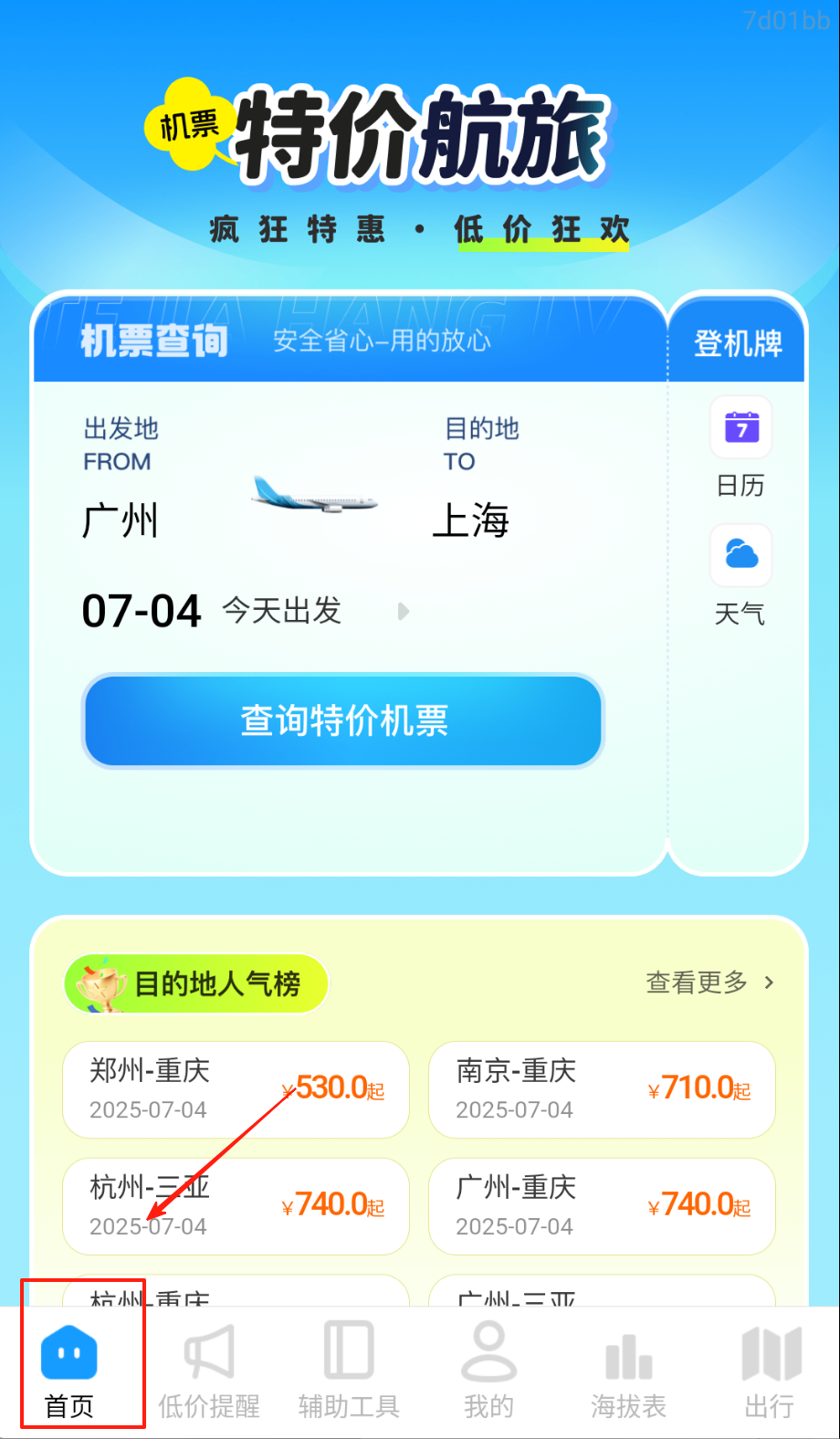
Task: Open the 南京-重庆 flight deal
Action: click(x=602, y=1089)
